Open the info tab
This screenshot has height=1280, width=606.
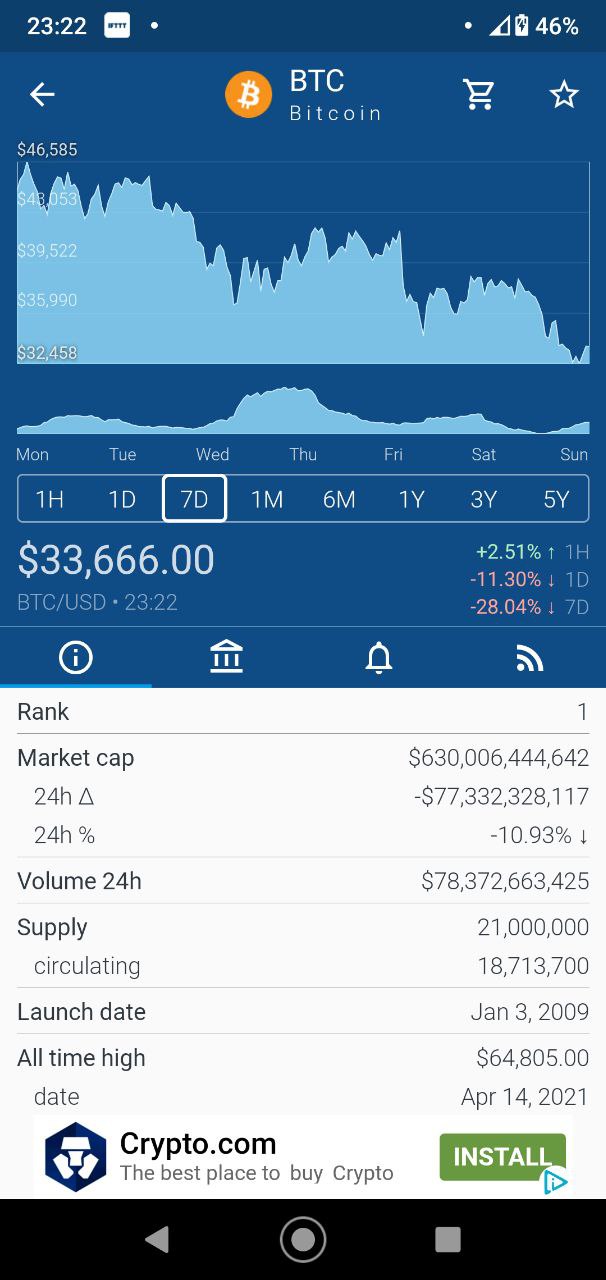(x=76, y=657)
